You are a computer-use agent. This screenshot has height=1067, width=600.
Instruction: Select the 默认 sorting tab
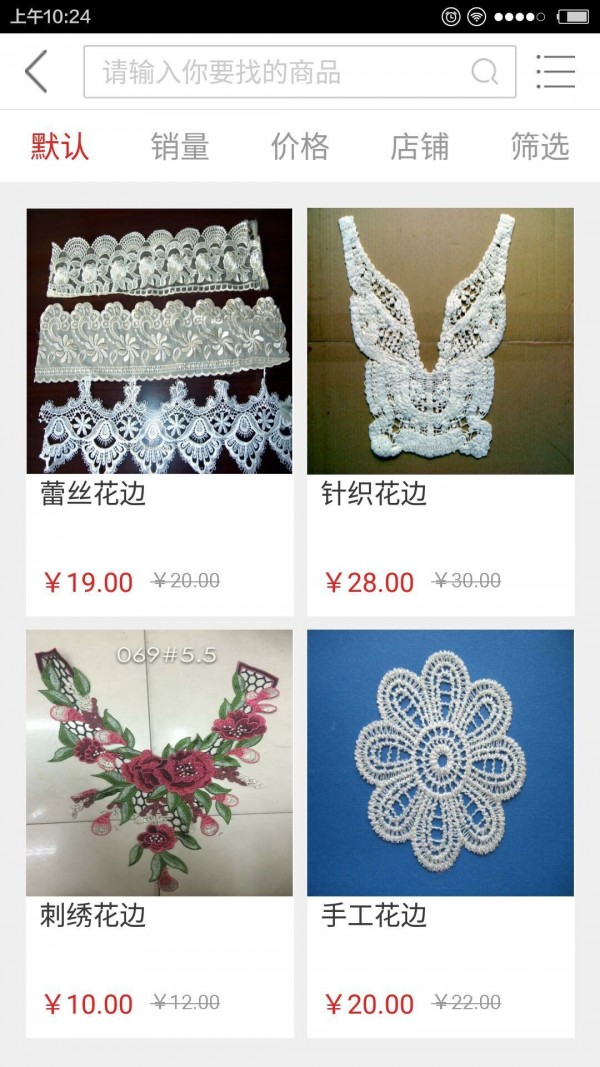[x=60, y=147]
